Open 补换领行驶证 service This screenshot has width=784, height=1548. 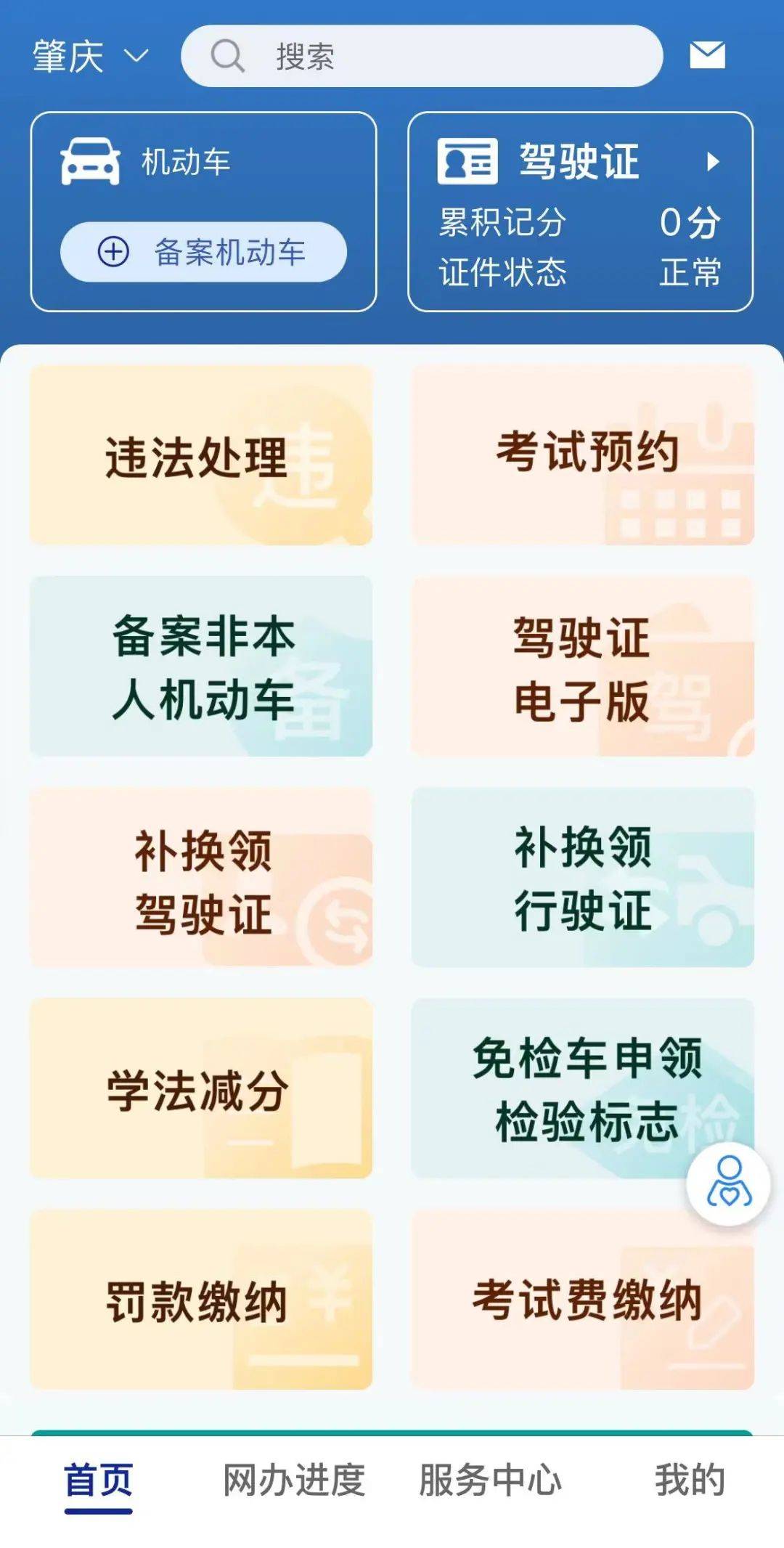tap(582, 877)
